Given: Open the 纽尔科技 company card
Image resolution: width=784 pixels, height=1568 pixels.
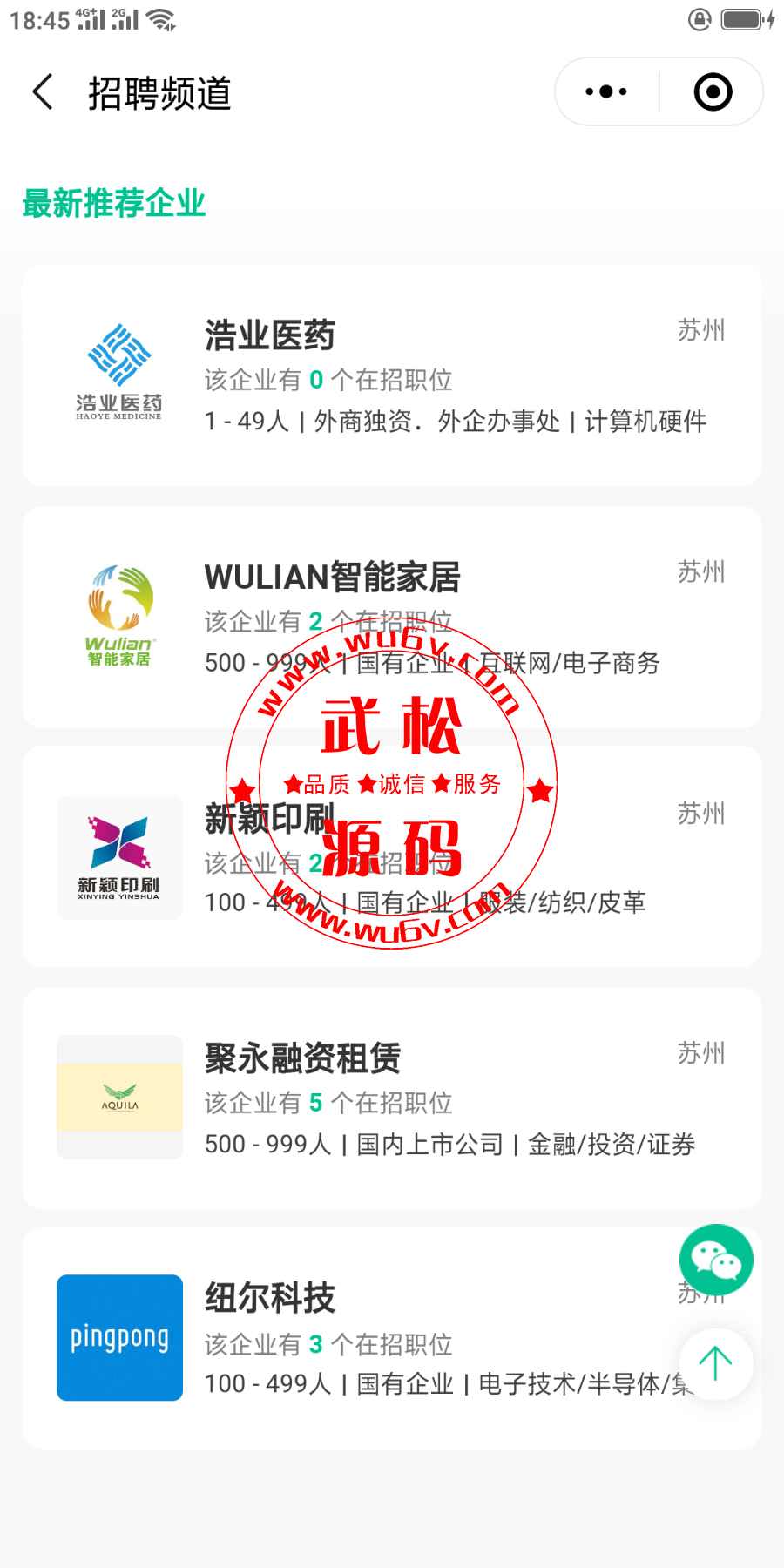Looking at the screenshot, I should (392, 1339).
